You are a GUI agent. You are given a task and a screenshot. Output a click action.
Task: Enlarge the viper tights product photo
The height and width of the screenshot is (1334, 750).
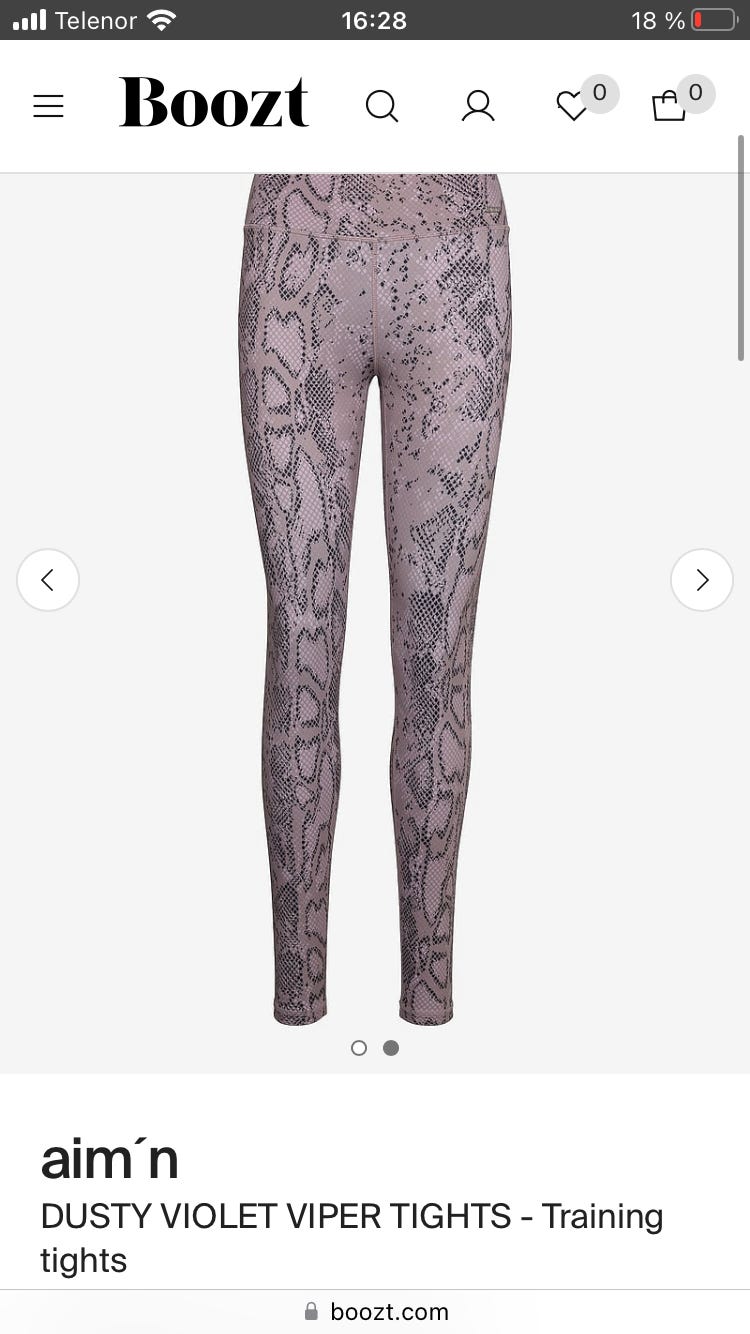tap(375, 600)
